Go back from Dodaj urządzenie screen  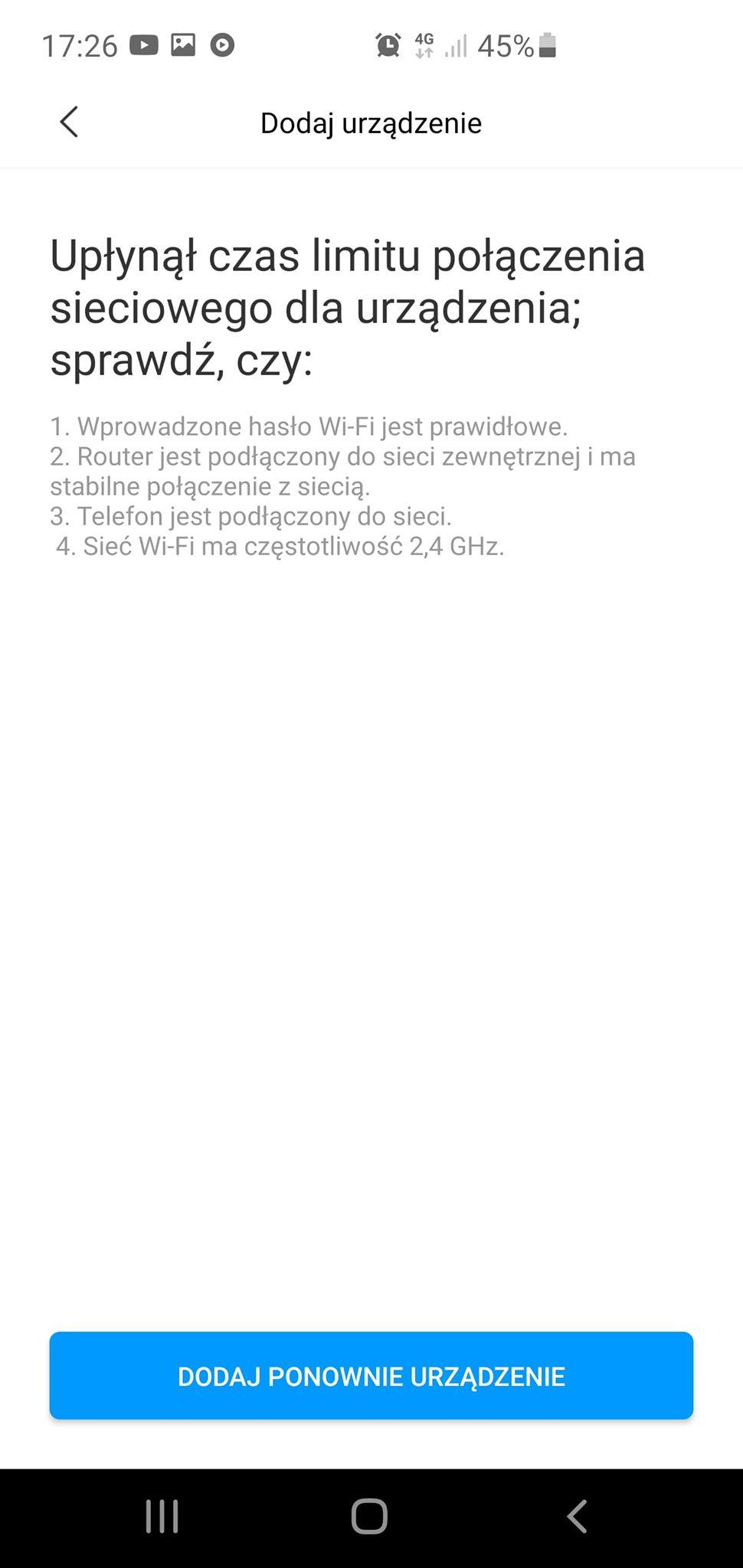pos(69,122)
